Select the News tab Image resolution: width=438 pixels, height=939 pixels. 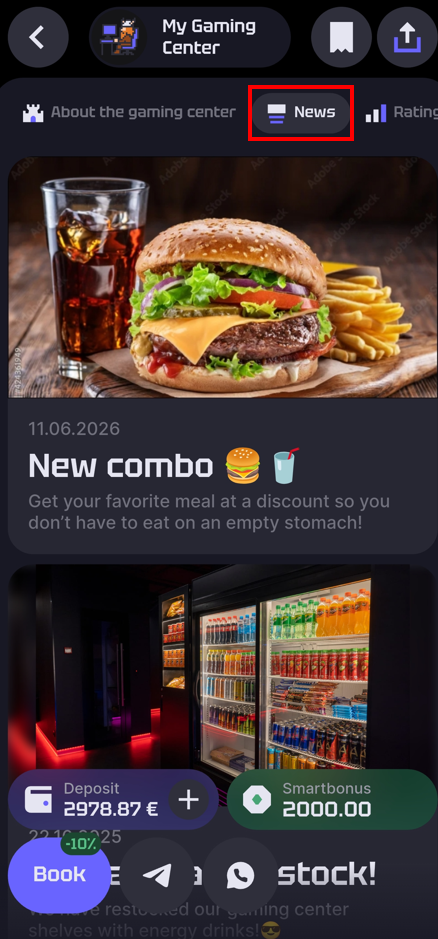pos(301,113)
